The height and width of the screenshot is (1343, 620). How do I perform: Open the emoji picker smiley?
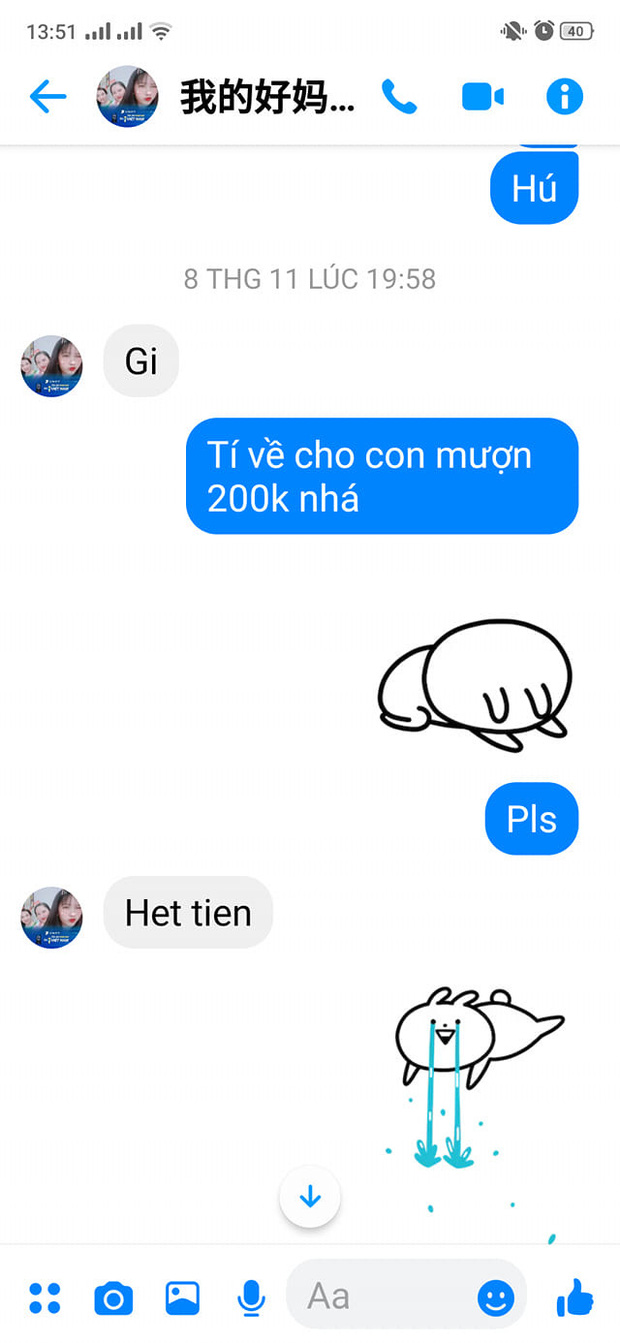[x=496, y=1298]
